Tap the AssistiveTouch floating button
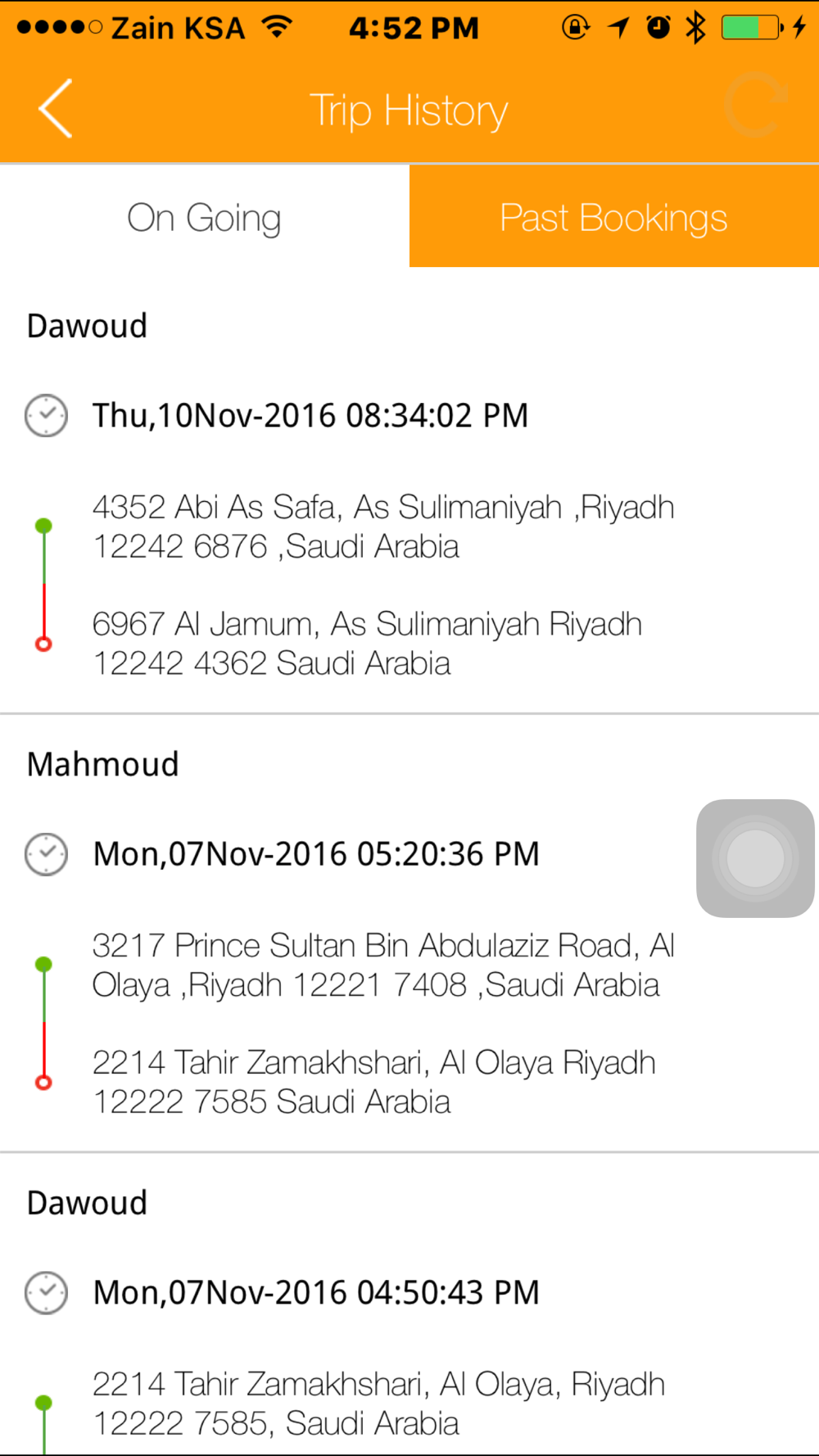Viewport: 819px width, 1456px height. pyautogui.click(x=755, y=858)
